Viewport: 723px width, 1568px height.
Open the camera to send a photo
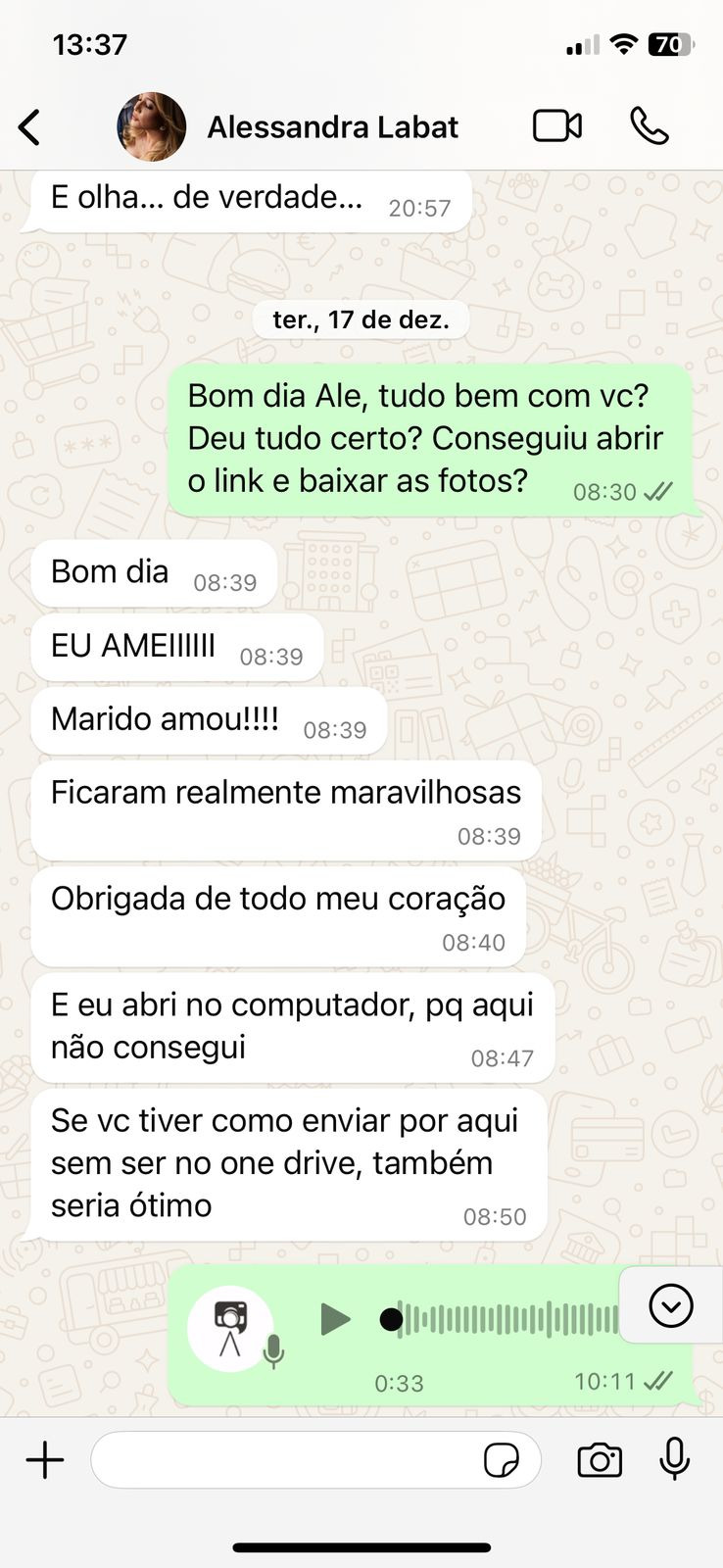pos(600,1460)
